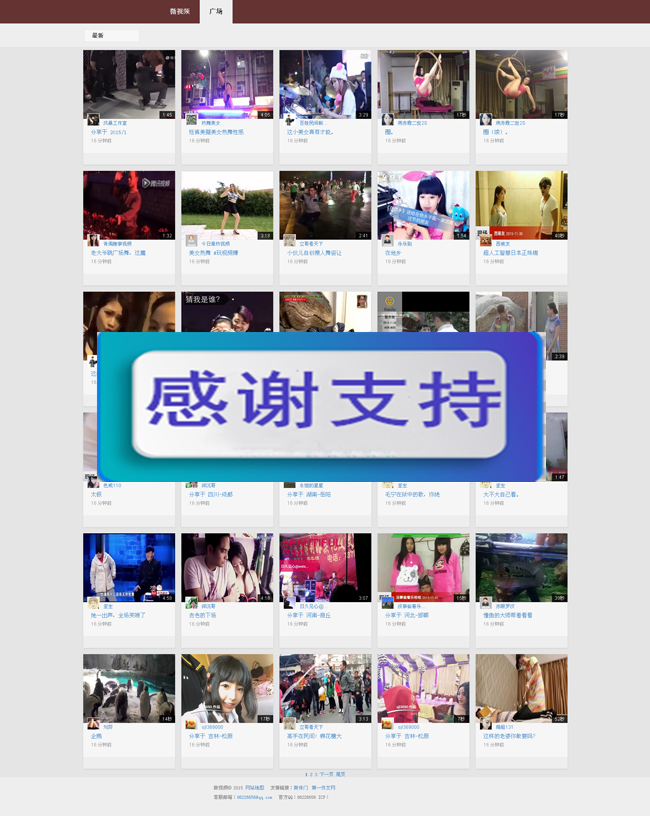Play the 企鹅 penguin video
Screen dimensions: 650x816
pyautogui.click(x=129, y=688)
